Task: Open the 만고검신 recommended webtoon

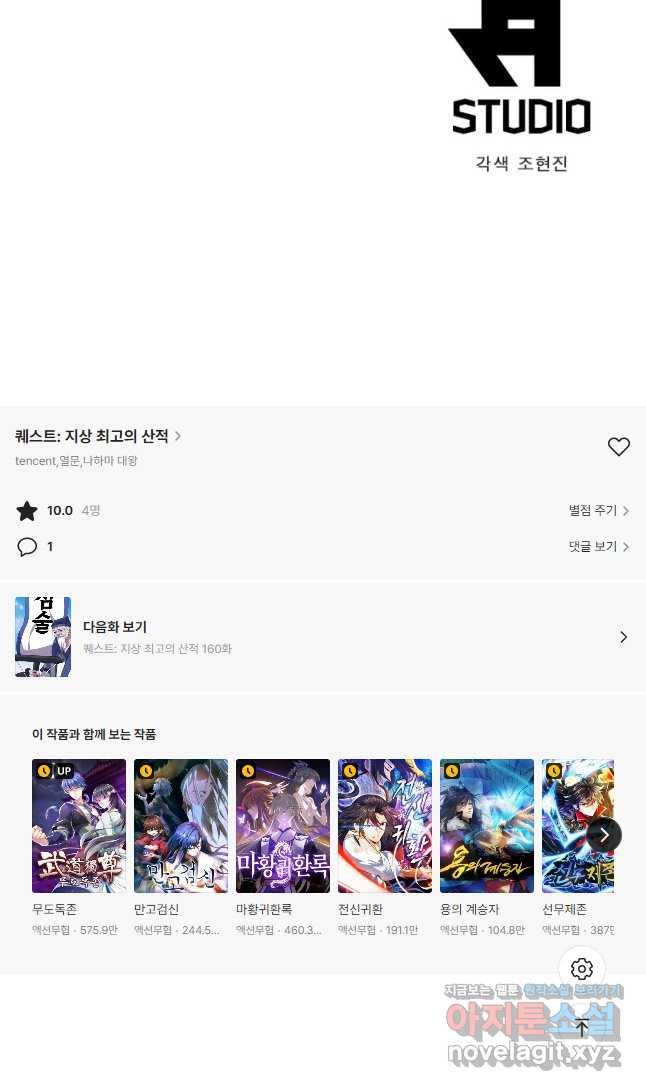Action: (x=181, y=826)
